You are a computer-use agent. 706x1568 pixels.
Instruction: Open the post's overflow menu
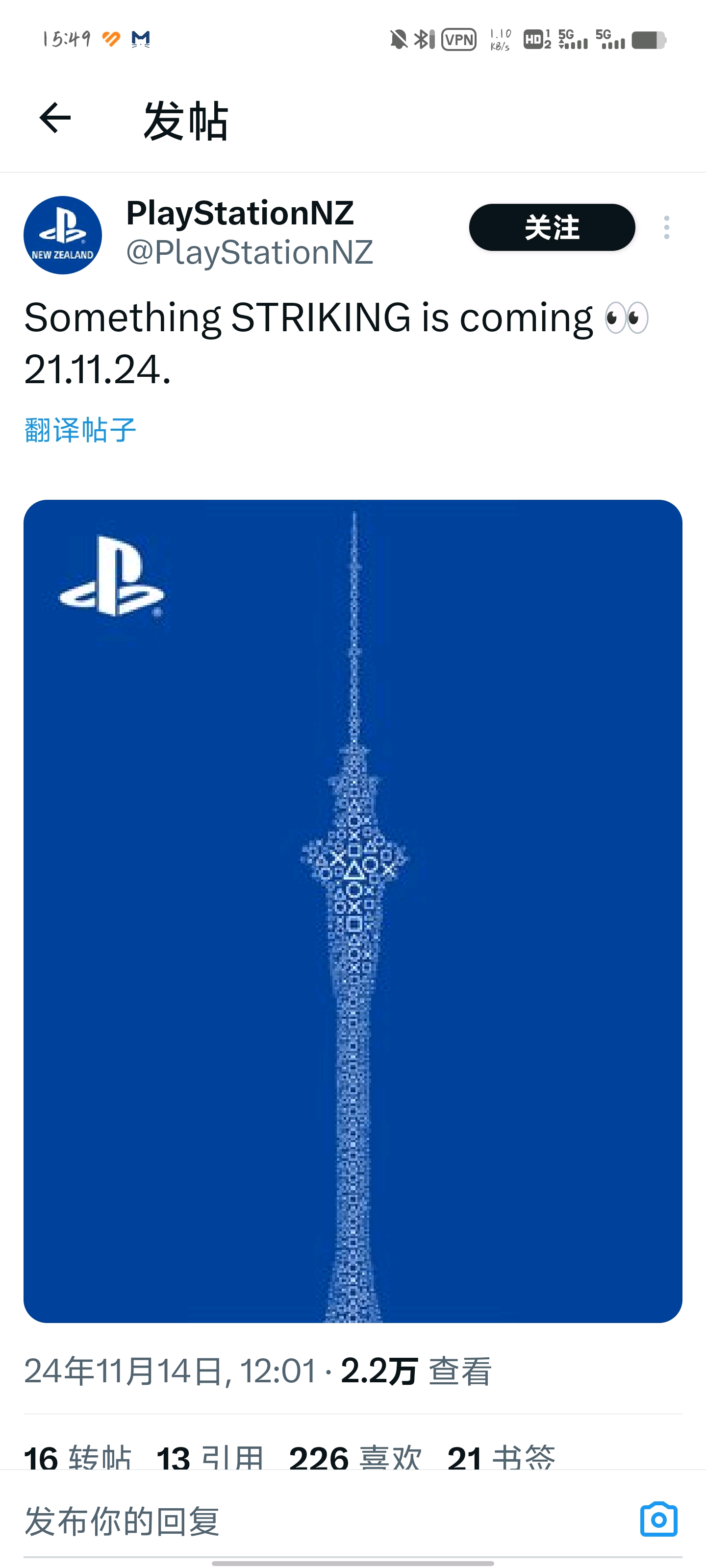[666, 228]
